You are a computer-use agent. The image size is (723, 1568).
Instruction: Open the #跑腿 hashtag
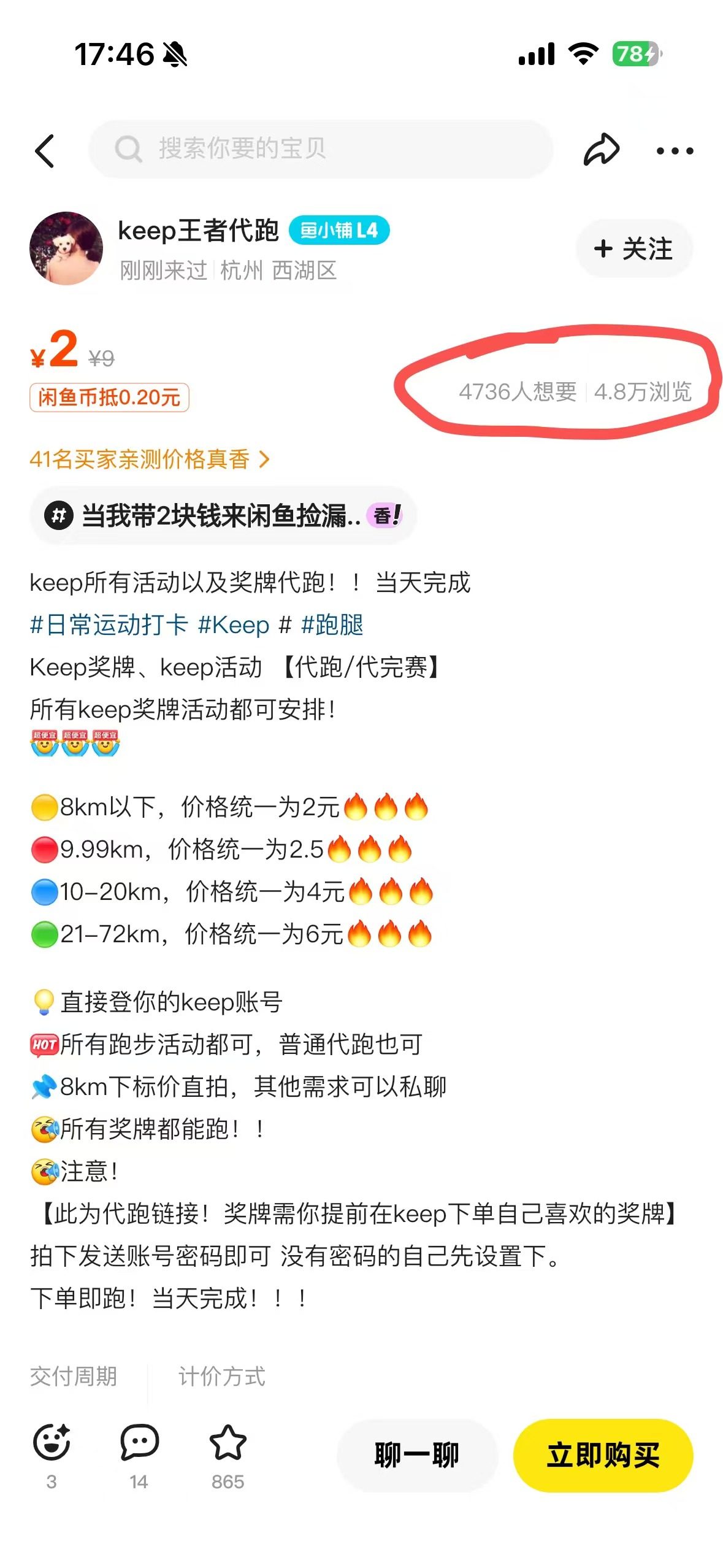coord(332,625)
